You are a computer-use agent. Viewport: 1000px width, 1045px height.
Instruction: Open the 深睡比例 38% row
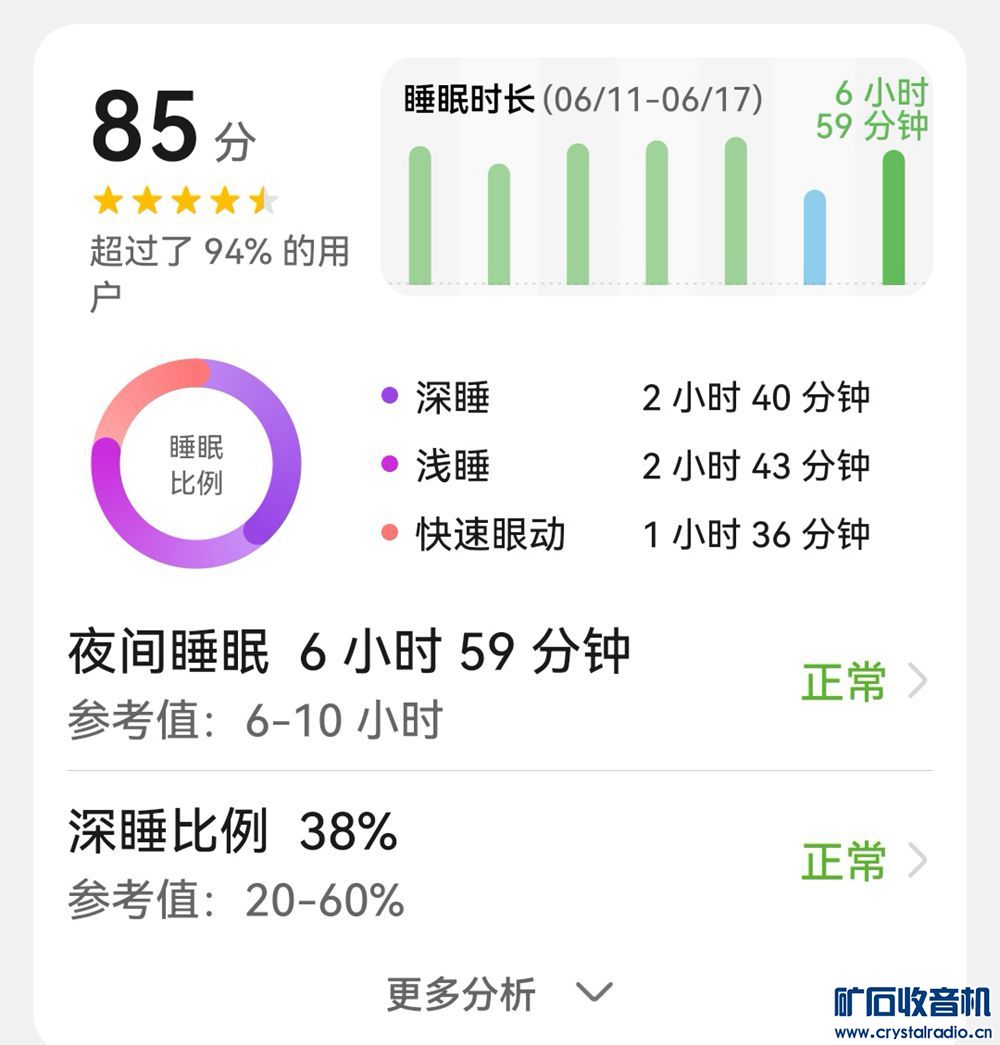[x=498, y=862]
